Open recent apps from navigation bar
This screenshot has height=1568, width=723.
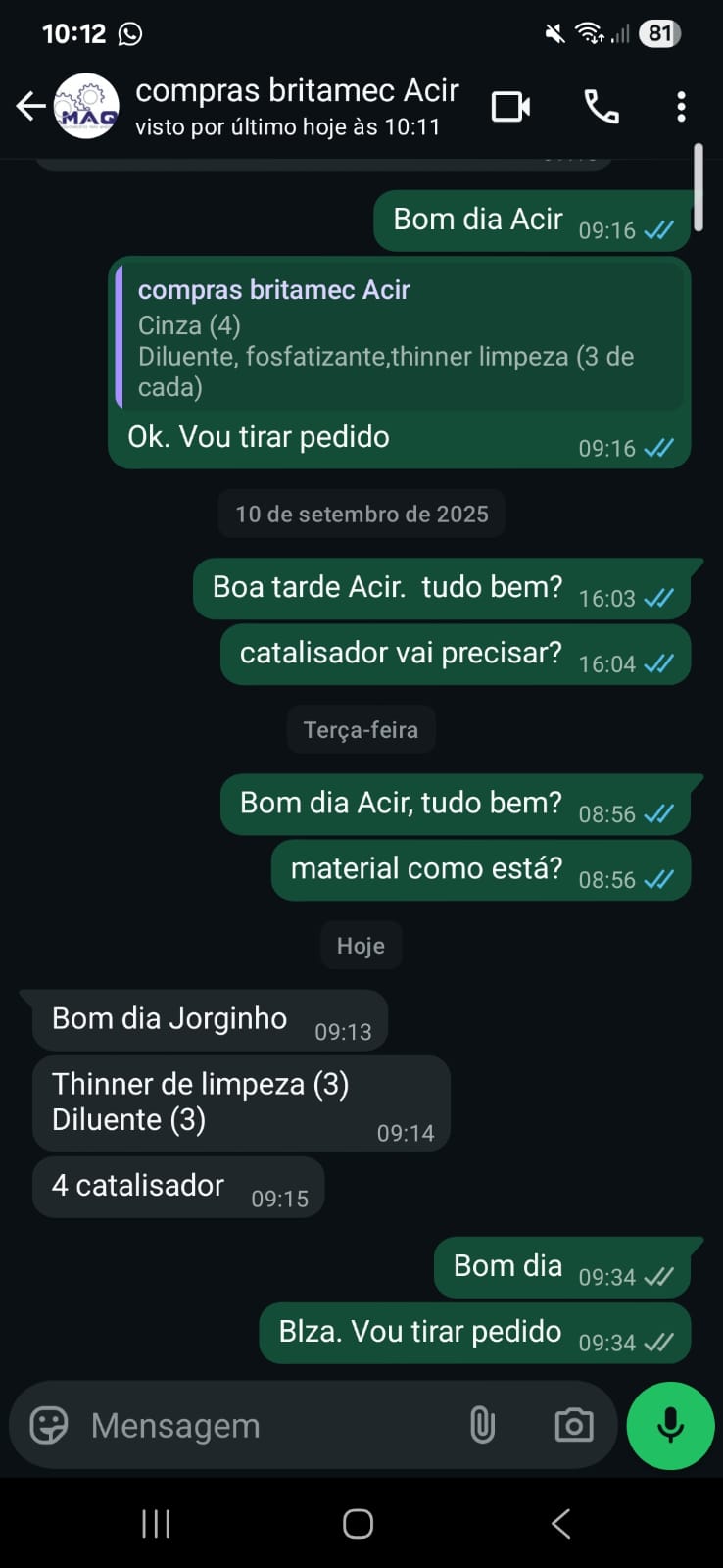coord(156,1524)
